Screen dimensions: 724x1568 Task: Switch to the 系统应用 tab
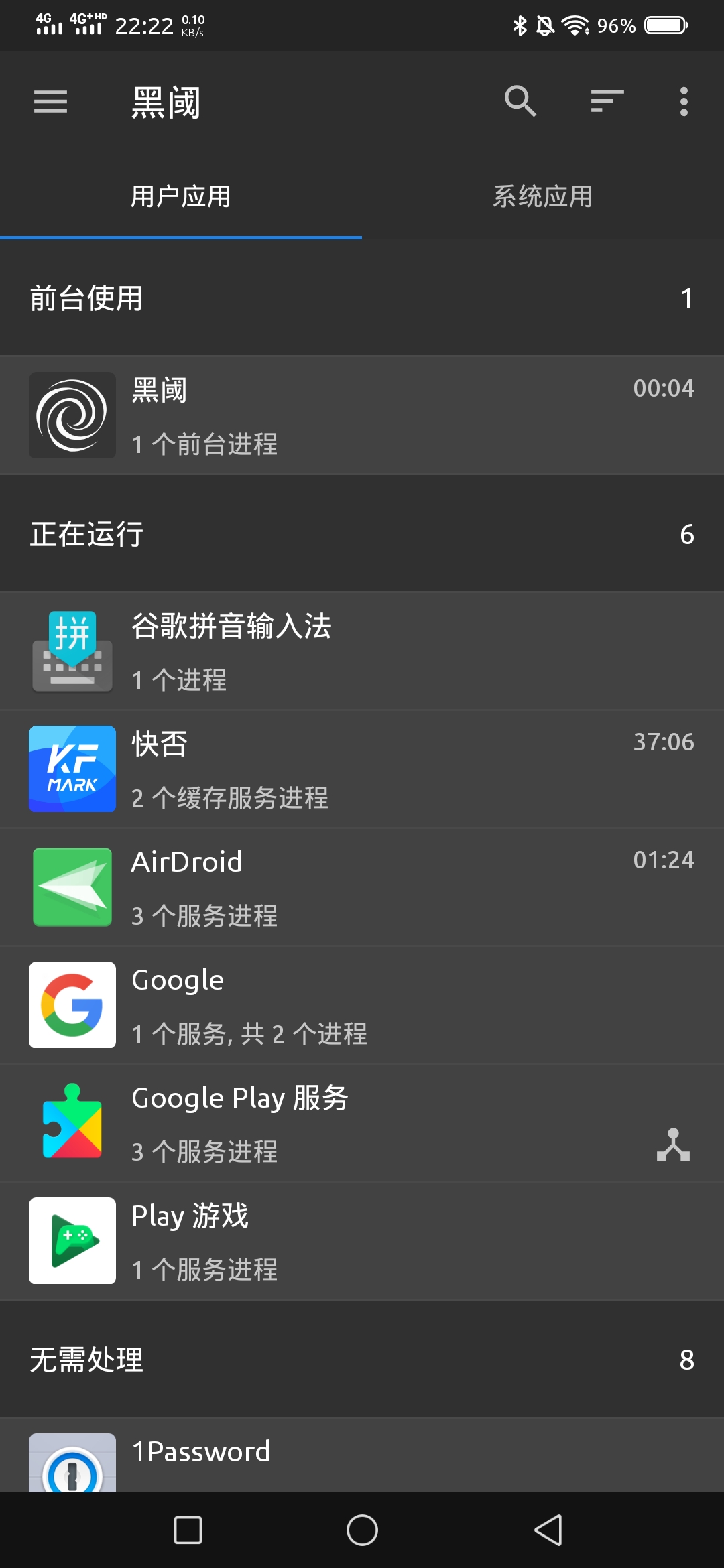pos(543,197)
